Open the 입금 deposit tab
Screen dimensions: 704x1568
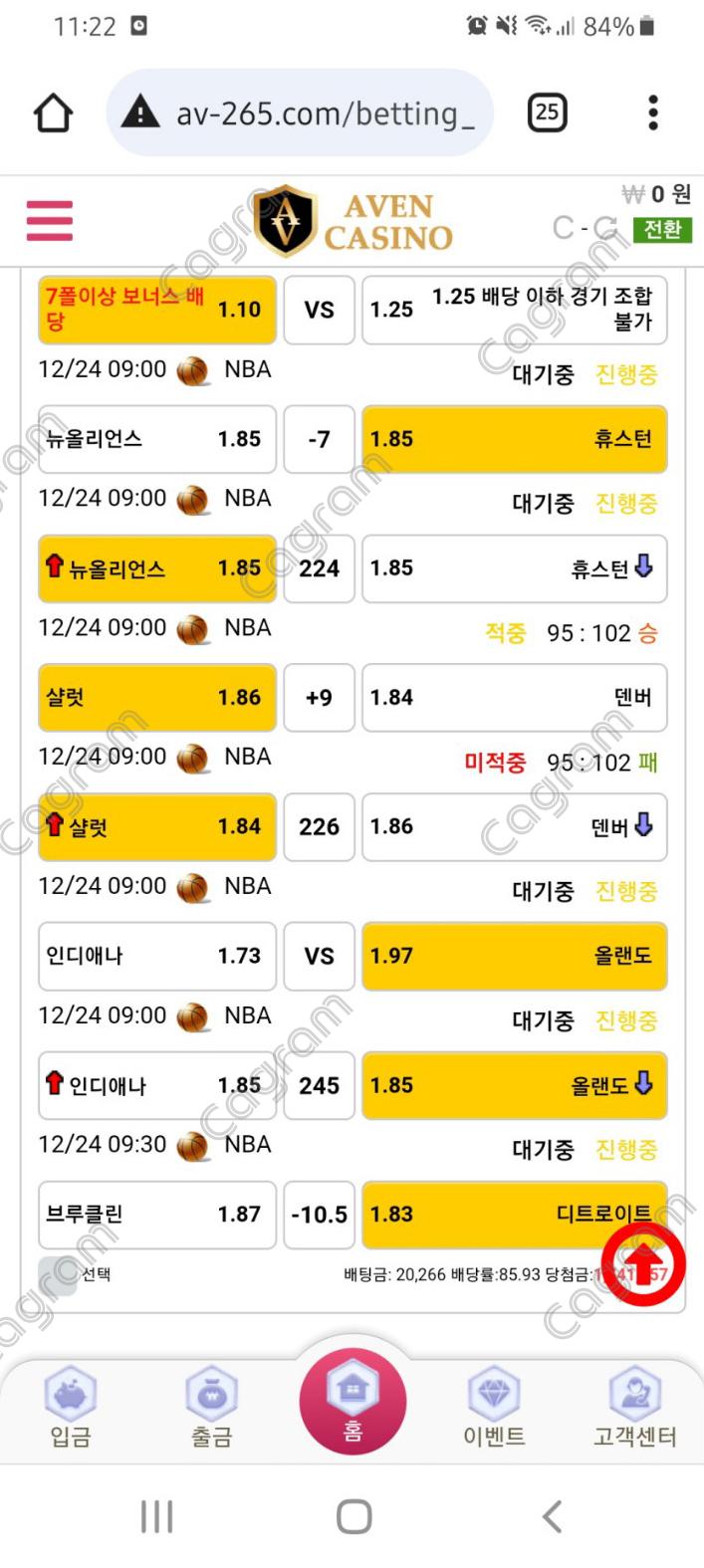coord(71,1409)
